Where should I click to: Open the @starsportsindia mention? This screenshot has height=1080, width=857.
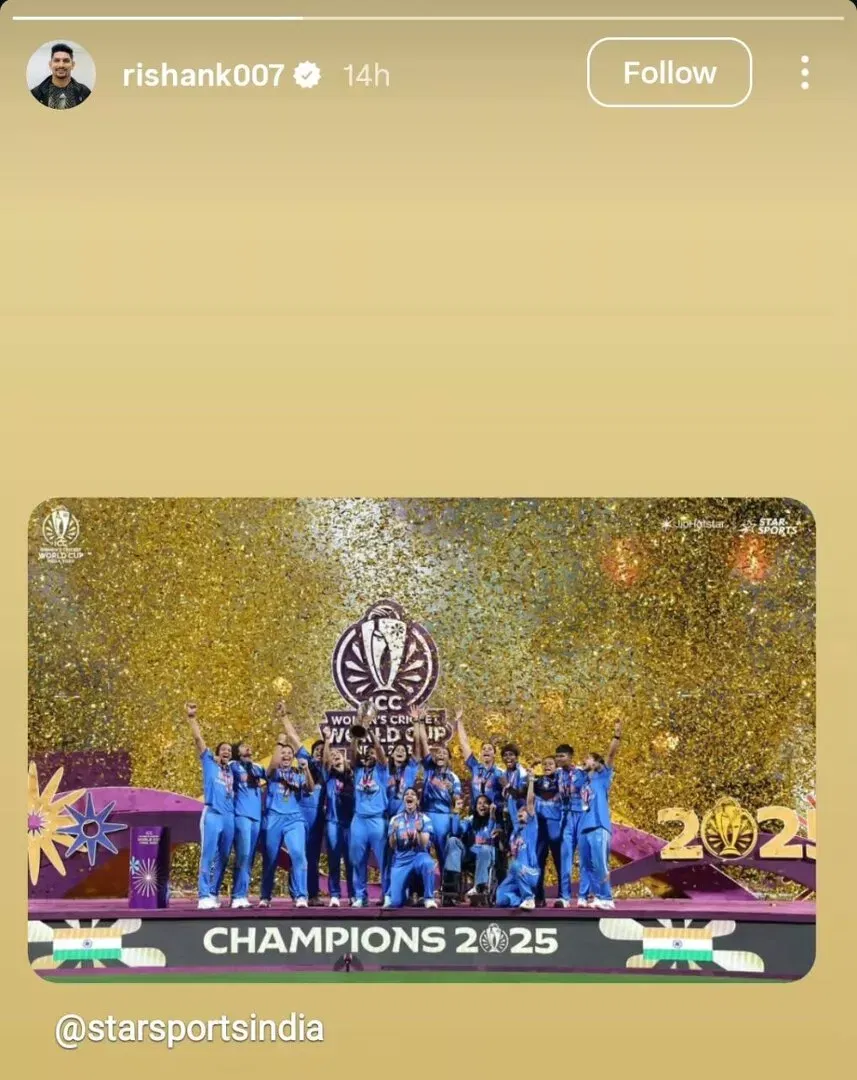[x=189, y=1029]
